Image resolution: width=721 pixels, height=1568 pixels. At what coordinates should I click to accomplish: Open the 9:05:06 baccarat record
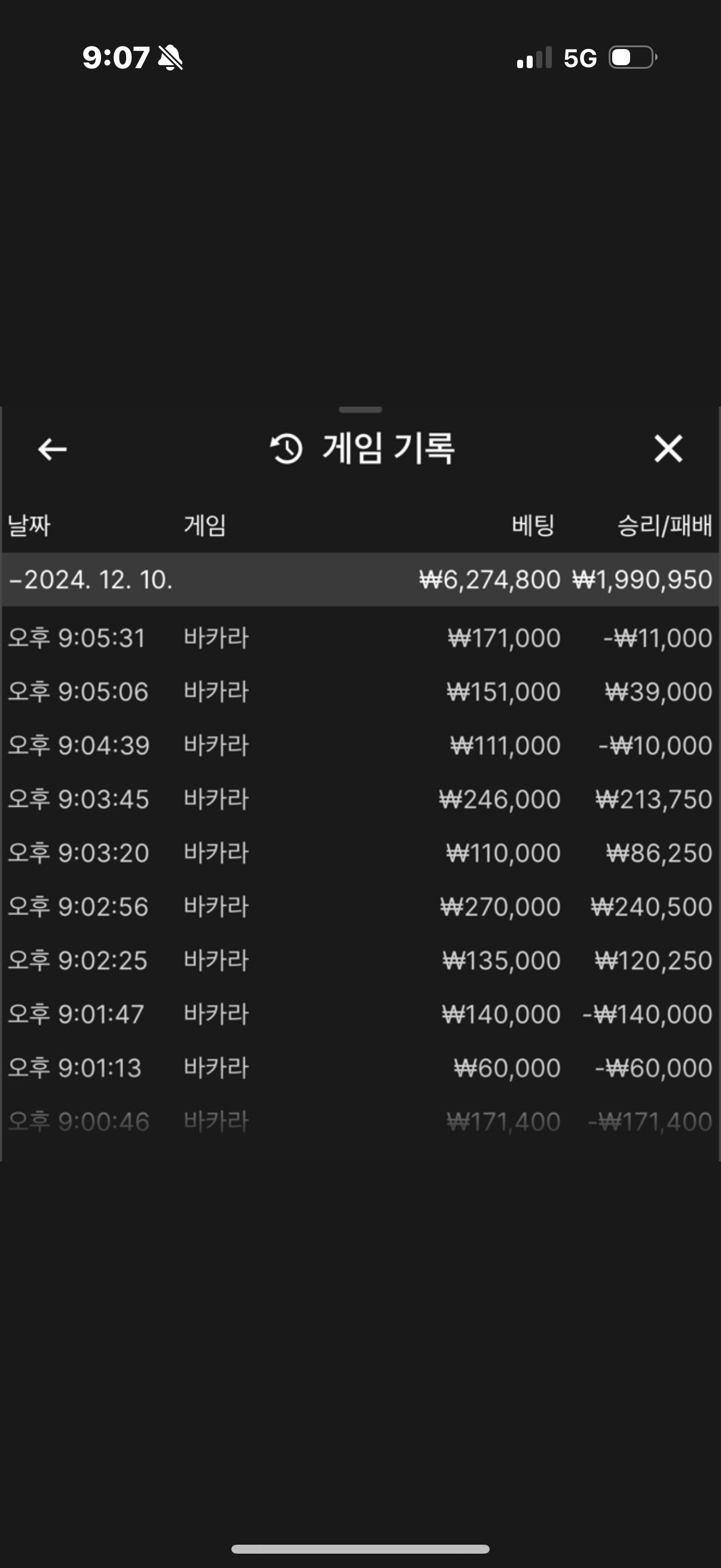(x=360, y=691)
